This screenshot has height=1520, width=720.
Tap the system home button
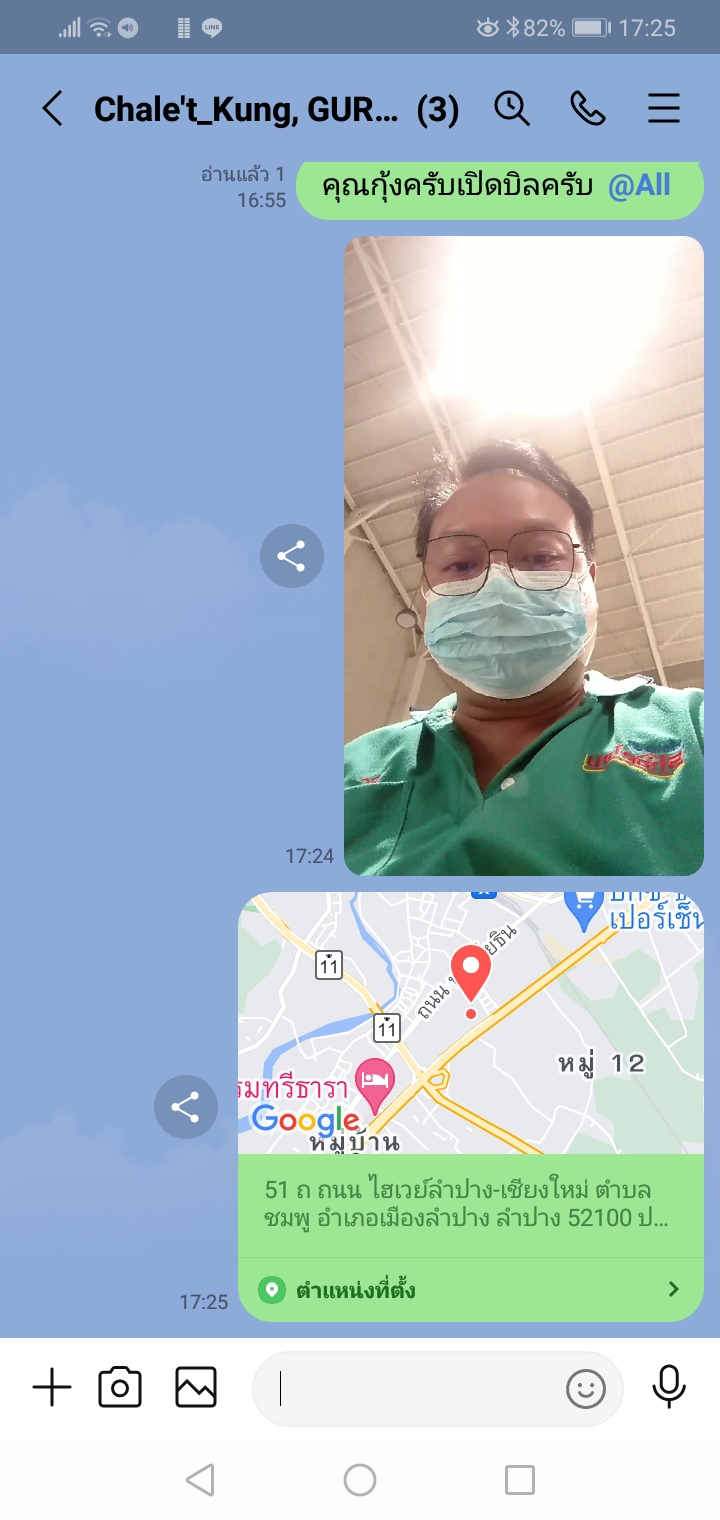tap(360, 1479)
